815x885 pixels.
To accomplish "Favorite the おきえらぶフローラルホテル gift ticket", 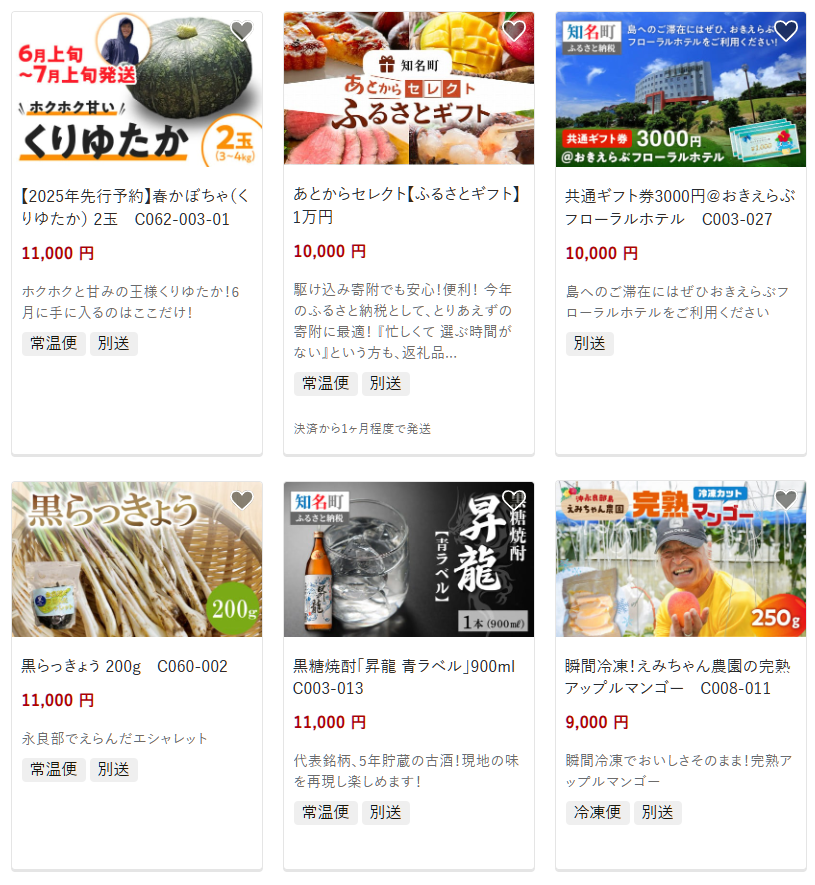I will pyautogui.click(x=786, y=31).
